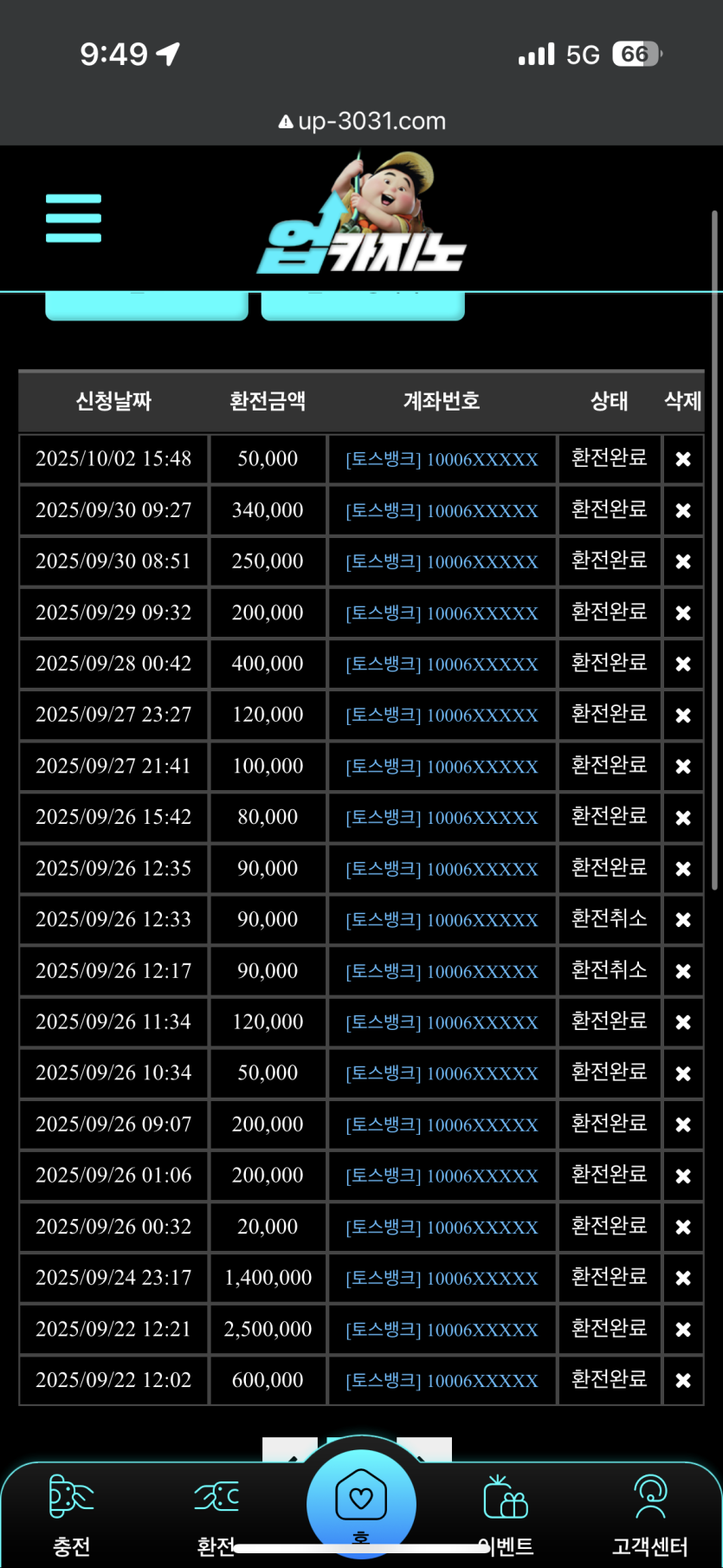Tap the 홈 button in bottom navigation
723x1568 pixels.
click(x=361, y=1503)
